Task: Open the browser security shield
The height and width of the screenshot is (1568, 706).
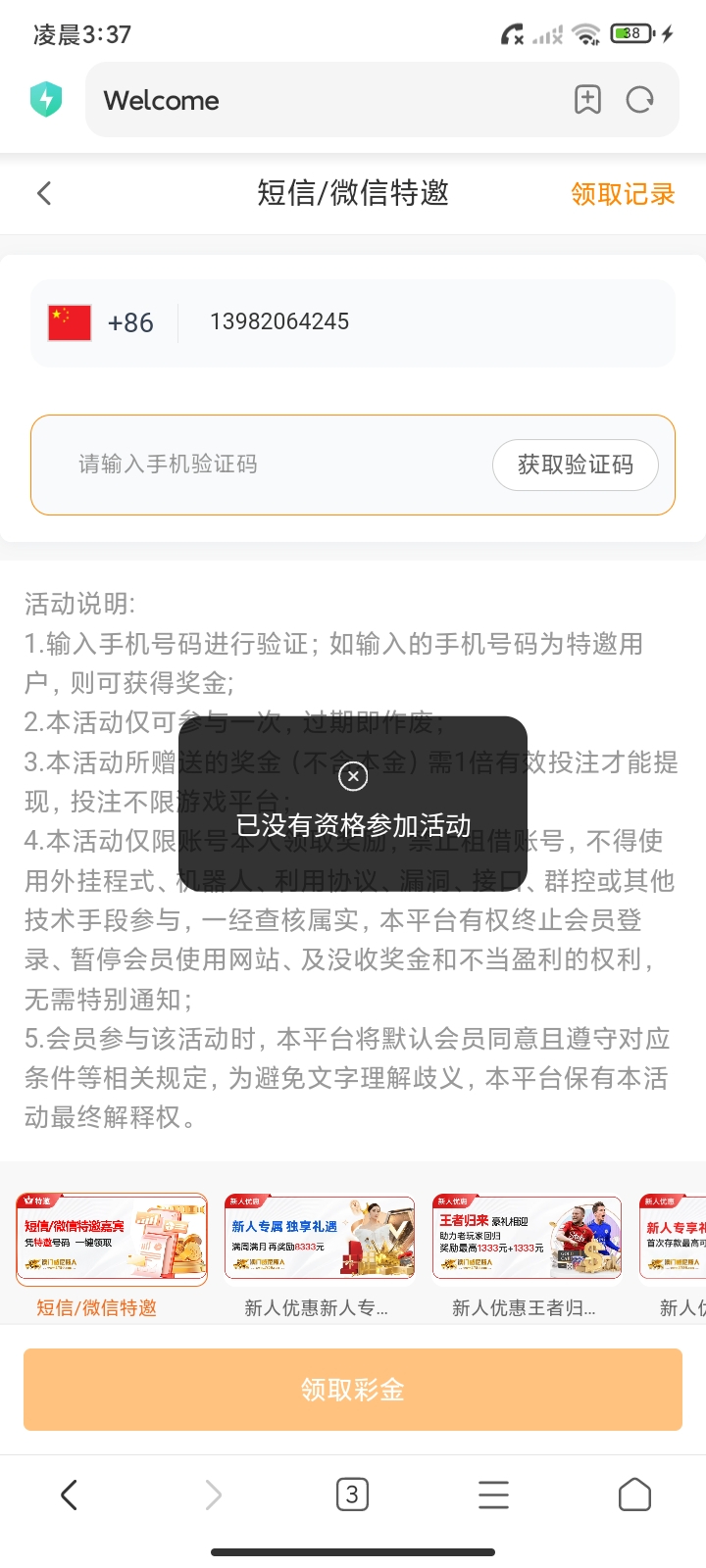Action: 46,100
